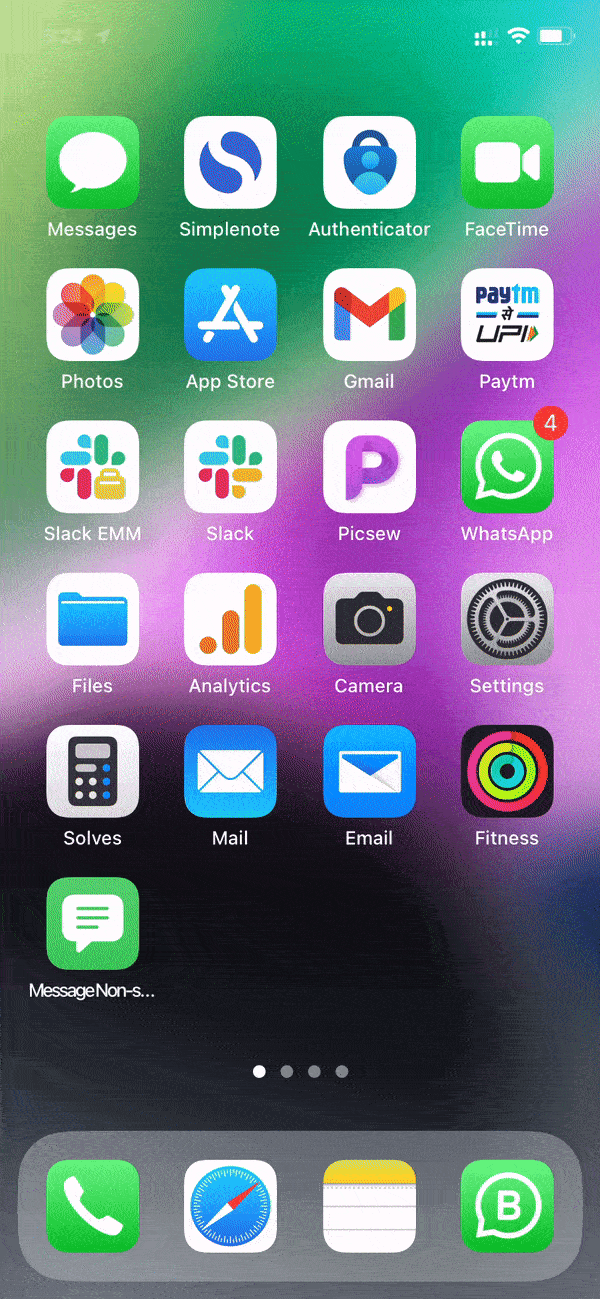Launch Analytics
Screen dimensions: 600x1299
(x=230, y=619)
